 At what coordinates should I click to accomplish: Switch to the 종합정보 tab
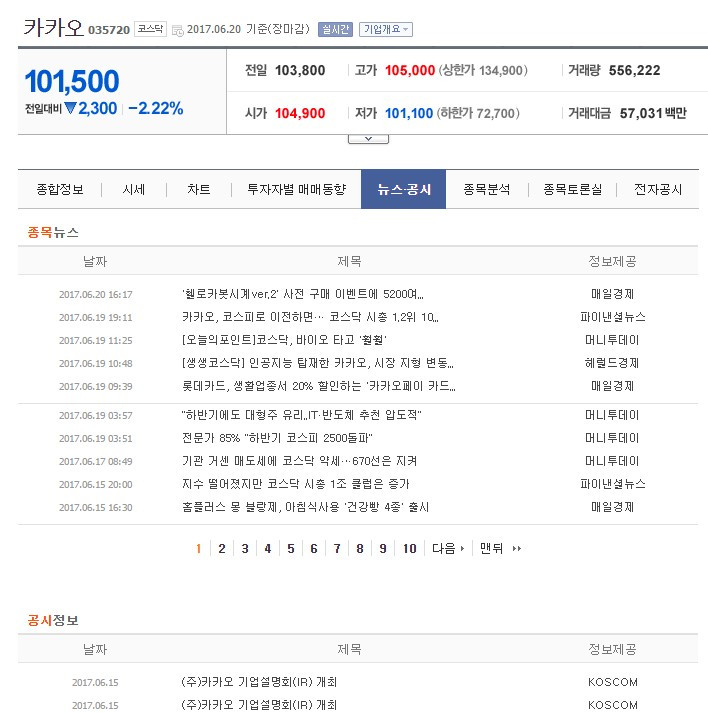pyautogui.click(x=60, y=190)
